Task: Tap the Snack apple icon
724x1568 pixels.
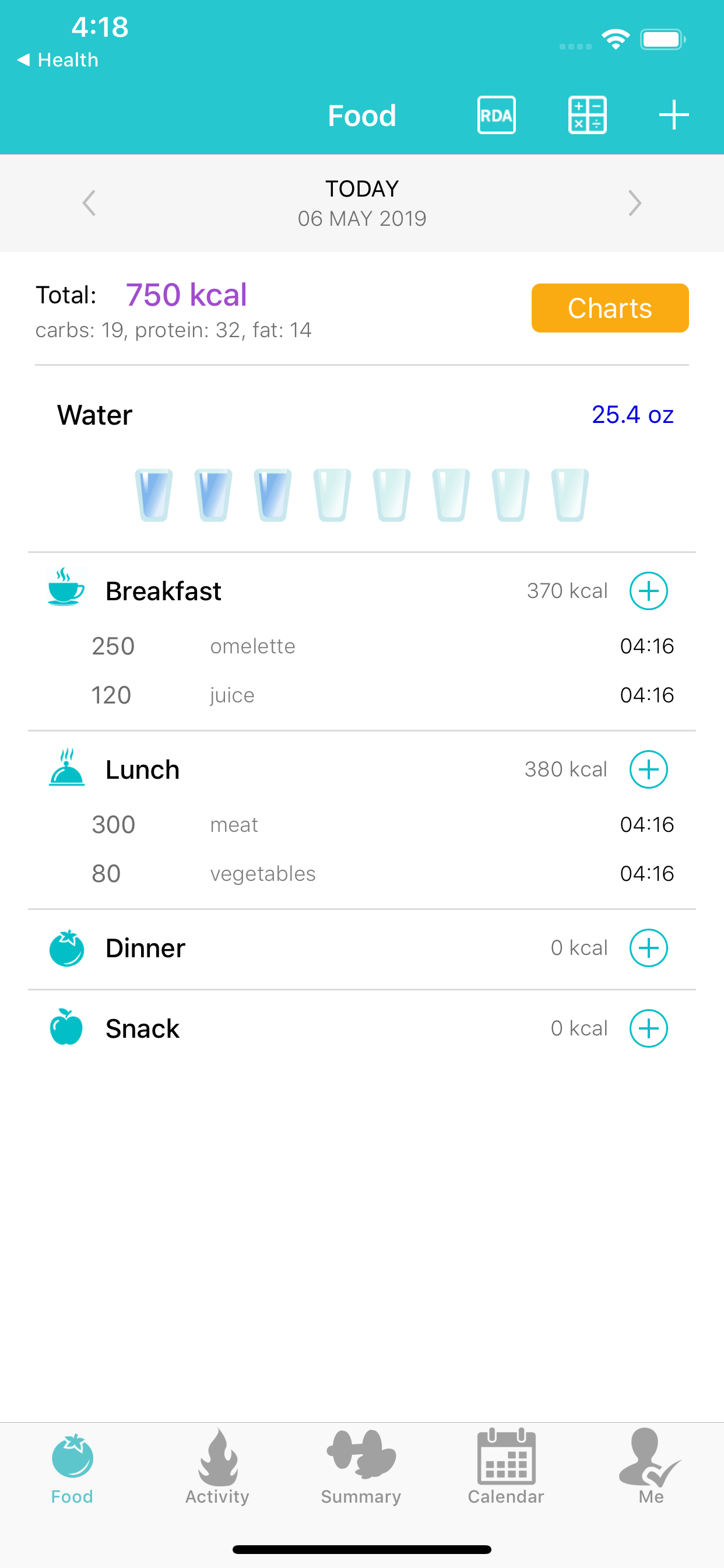Action: point(67,1028)
